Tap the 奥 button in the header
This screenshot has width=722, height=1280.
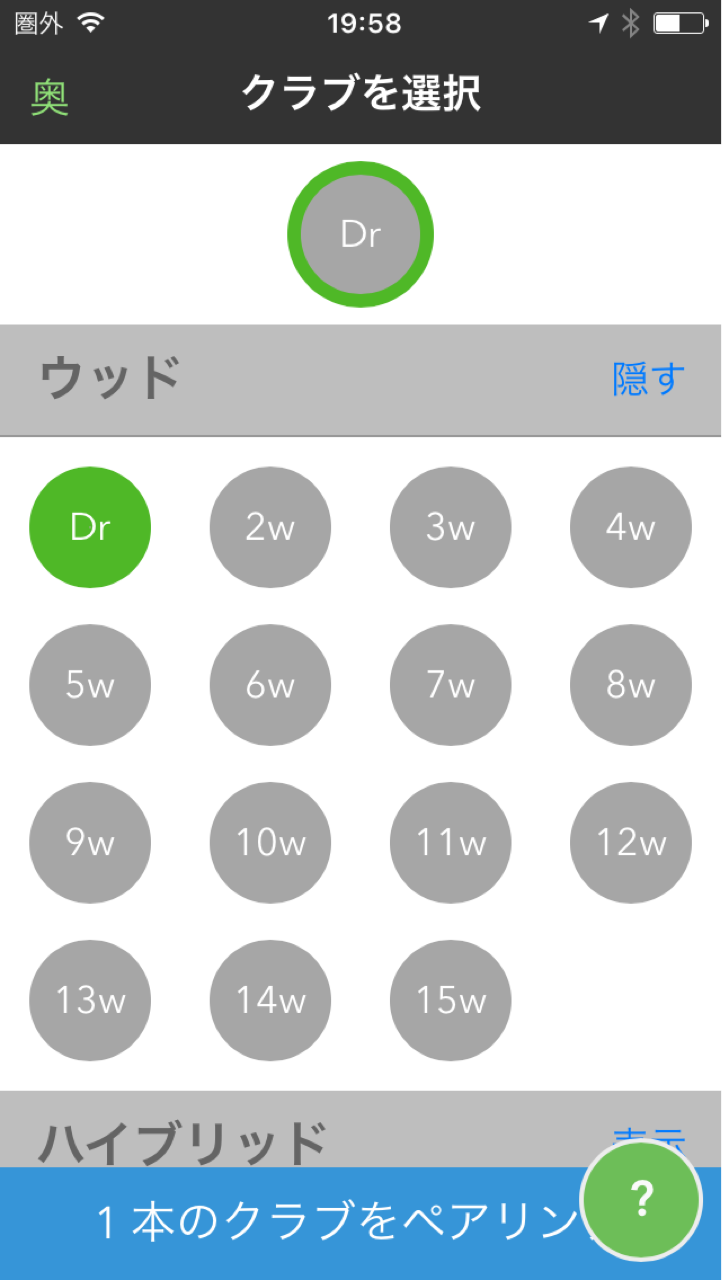point(49,97)
